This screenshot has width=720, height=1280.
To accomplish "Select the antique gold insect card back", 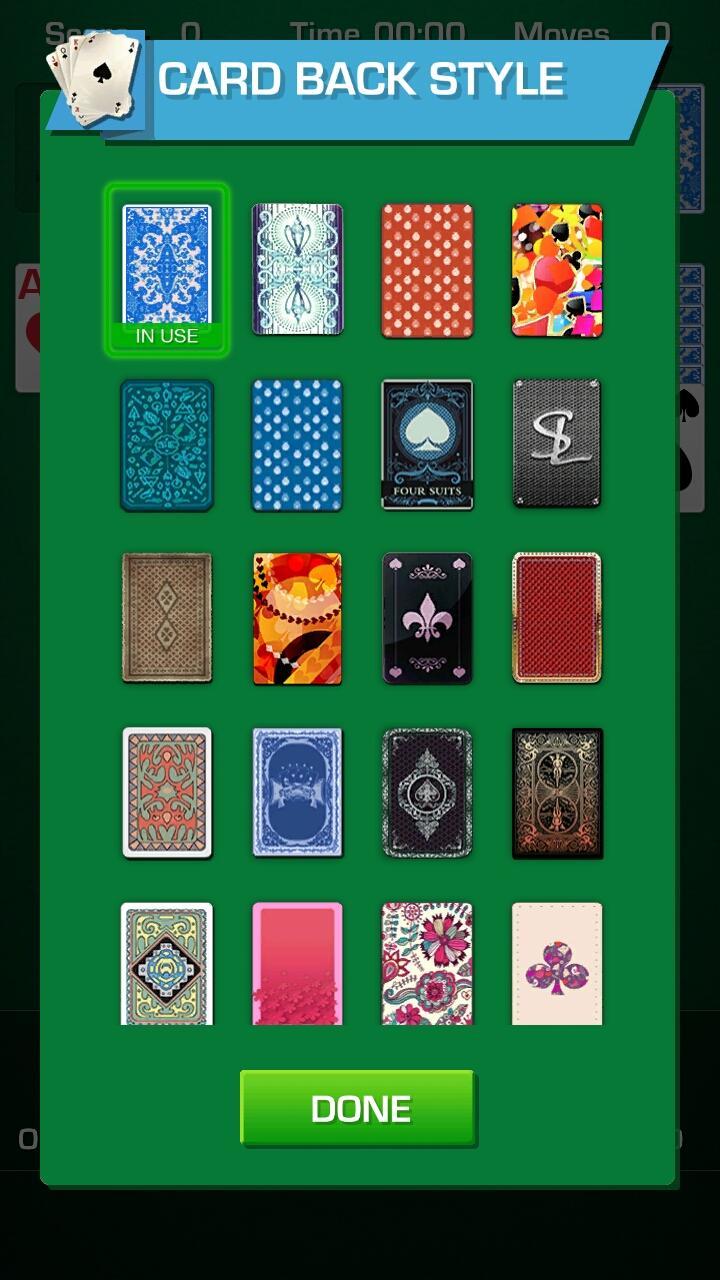I will pos(557,793).
